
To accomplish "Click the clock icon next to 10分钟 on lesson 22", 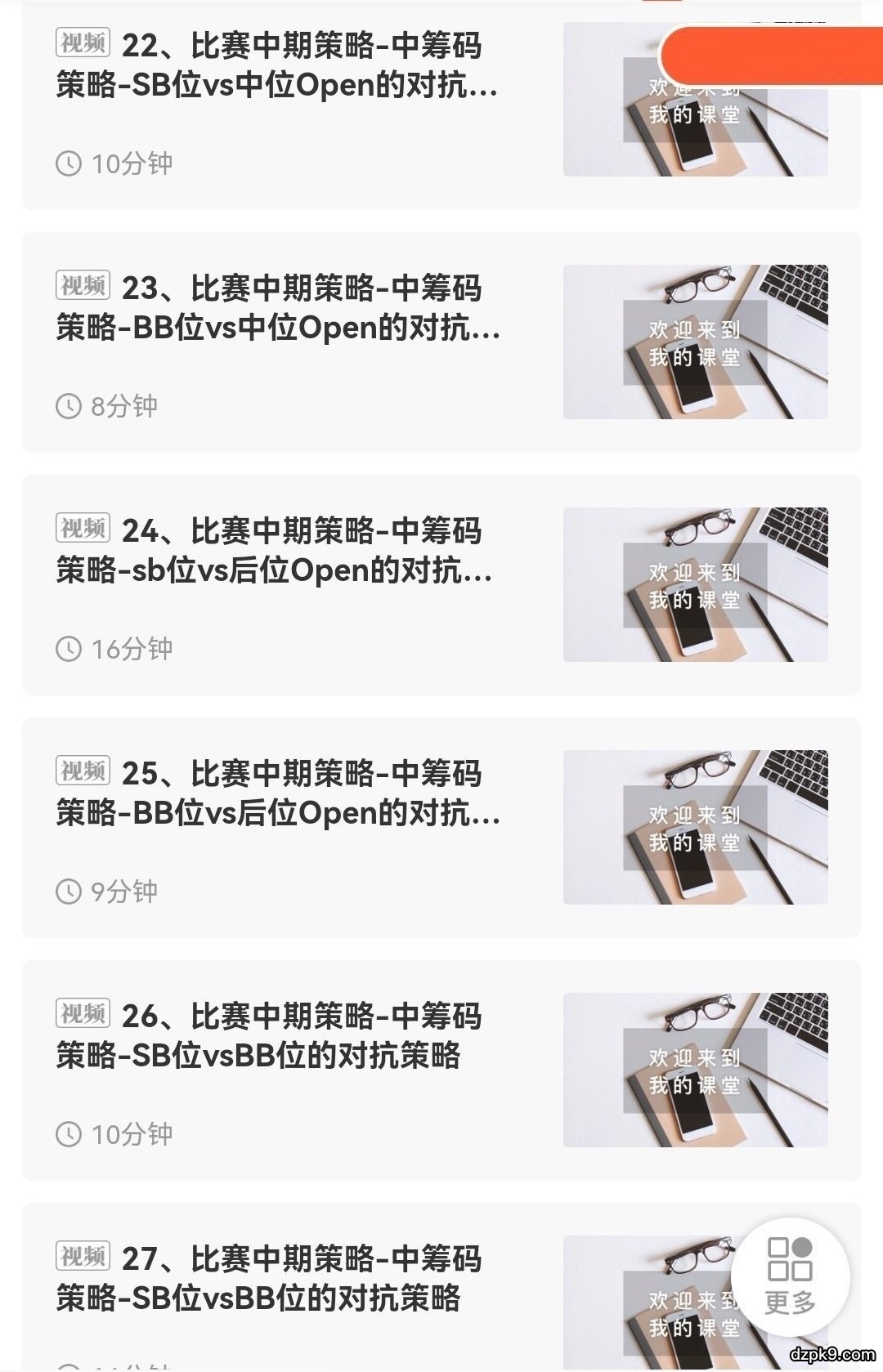I will coord(68,163).
